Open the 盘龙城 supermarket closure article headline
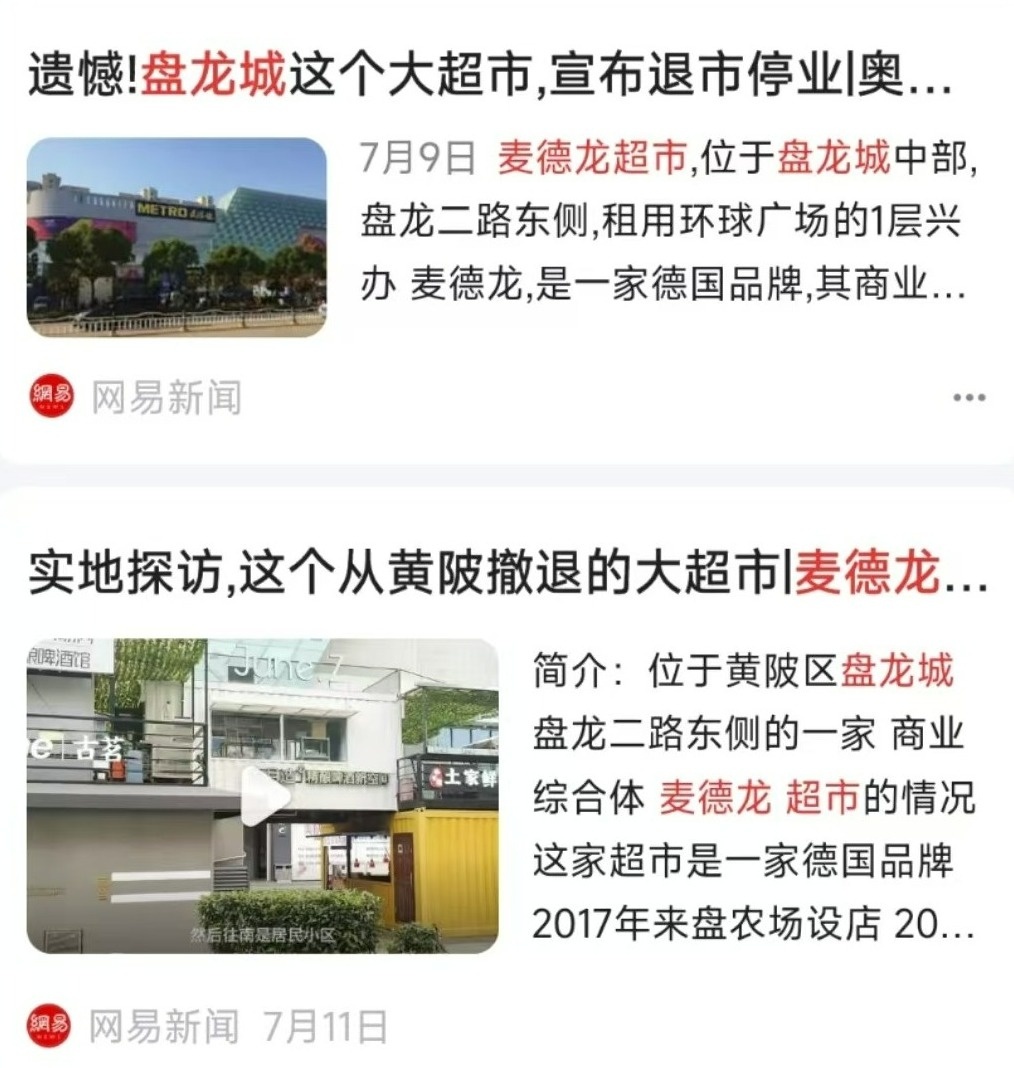This screenshot has width=1014, height=1068. tap(490, 77)
